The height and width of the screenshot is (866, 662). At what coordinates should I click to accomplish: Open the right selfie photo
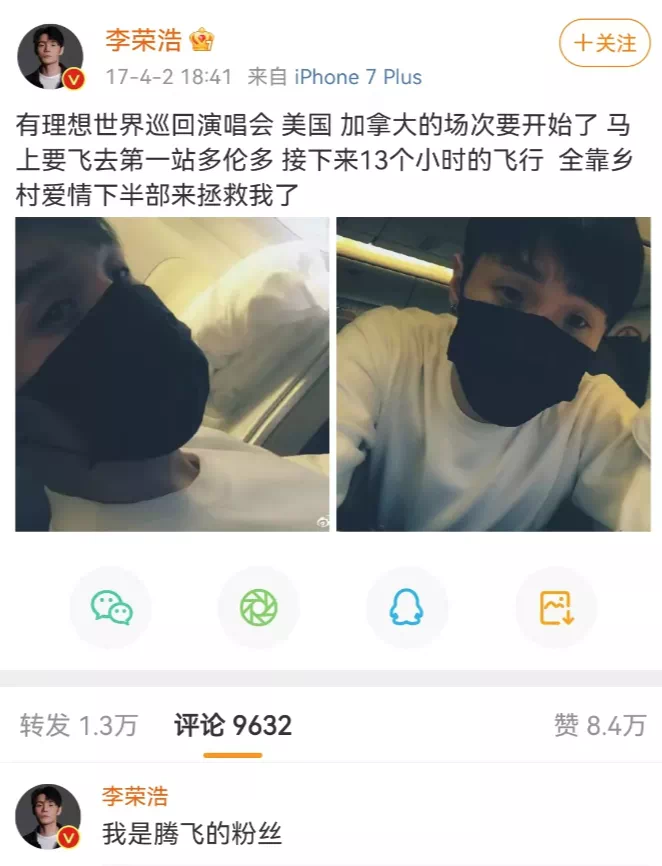(x=493, y=374)
